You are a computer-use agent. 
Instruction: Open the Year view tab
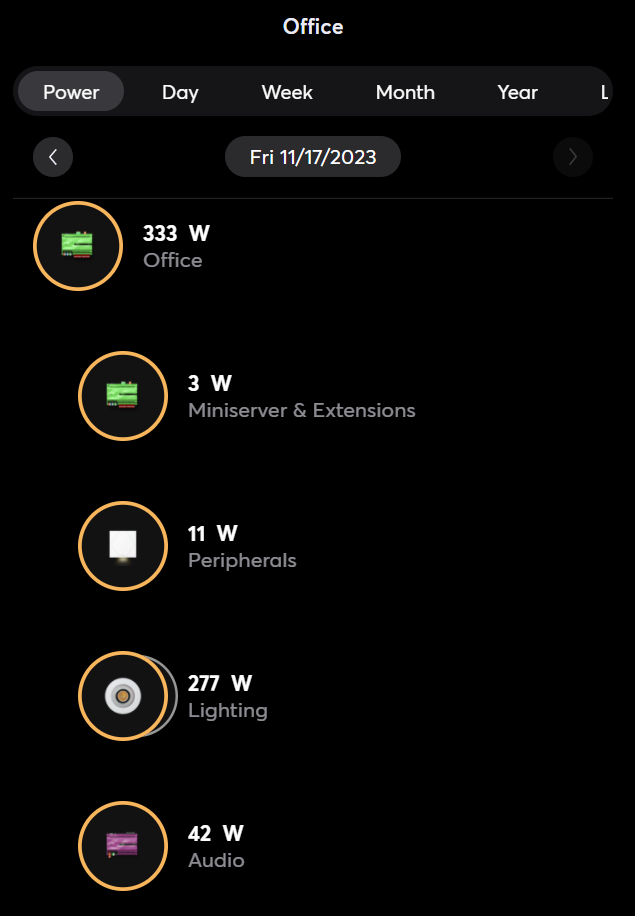[517, 92]
